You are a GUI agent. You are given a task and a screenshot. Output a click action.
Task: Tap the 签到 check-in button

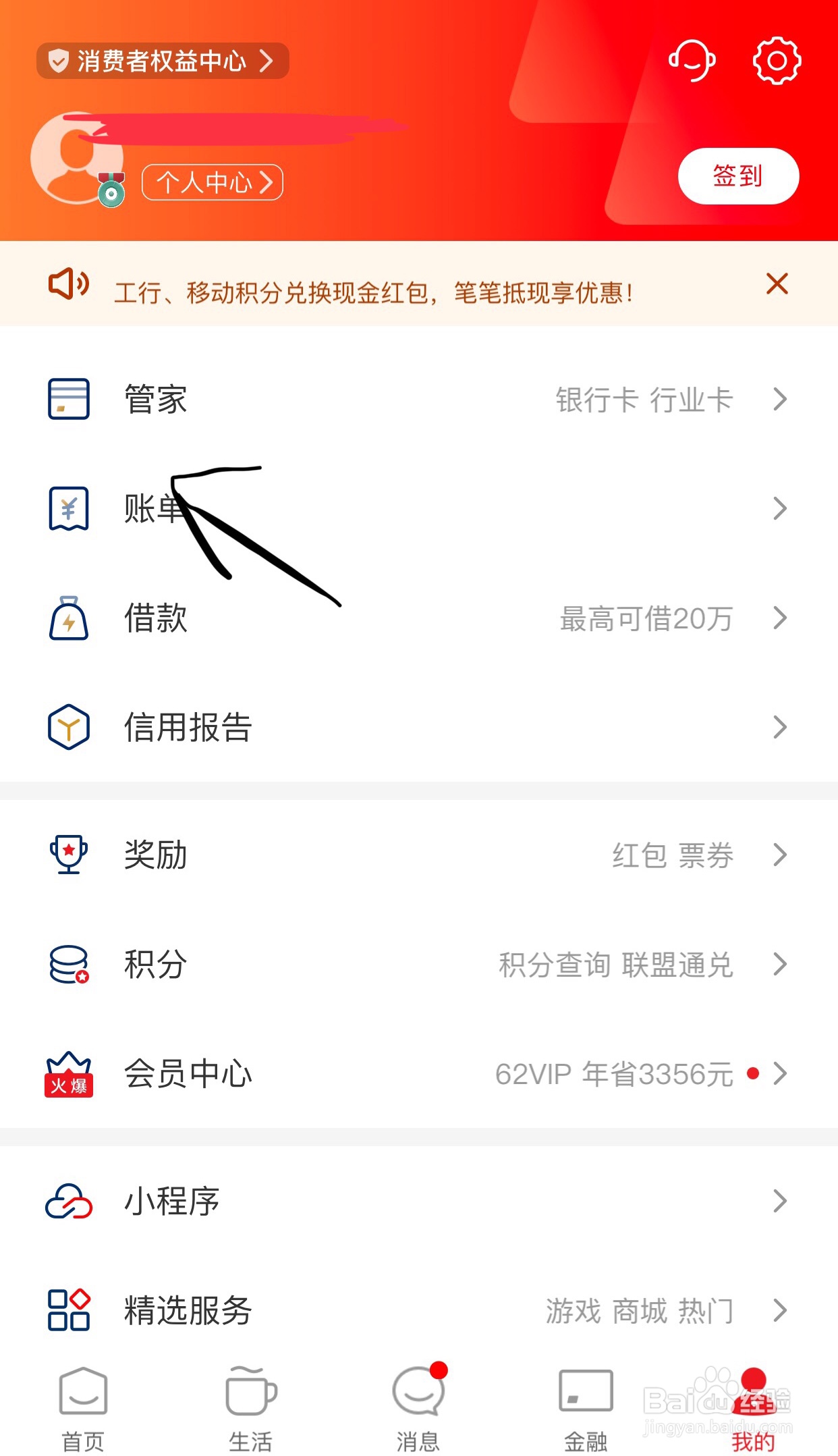tap(737, 176)
